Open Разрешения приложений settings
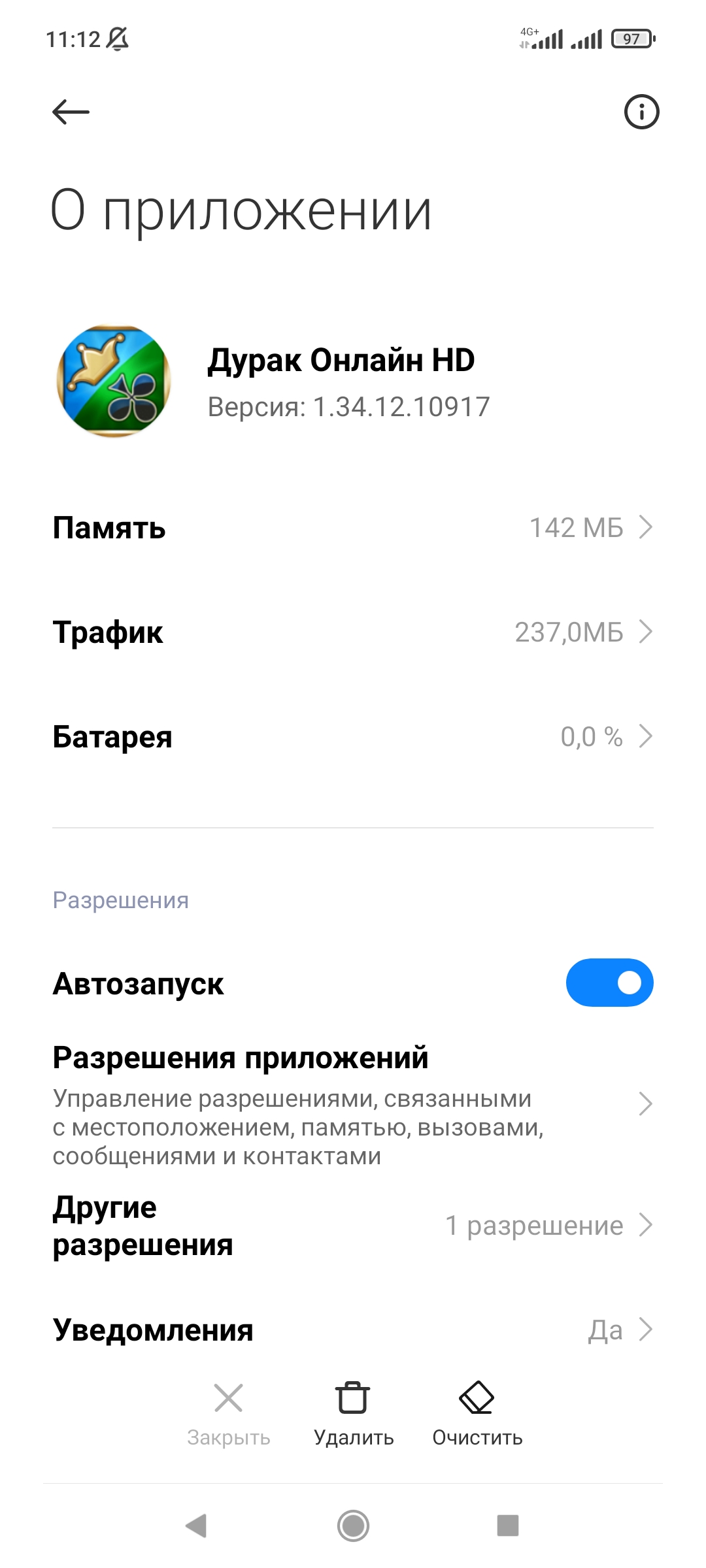 (353, 1104)
